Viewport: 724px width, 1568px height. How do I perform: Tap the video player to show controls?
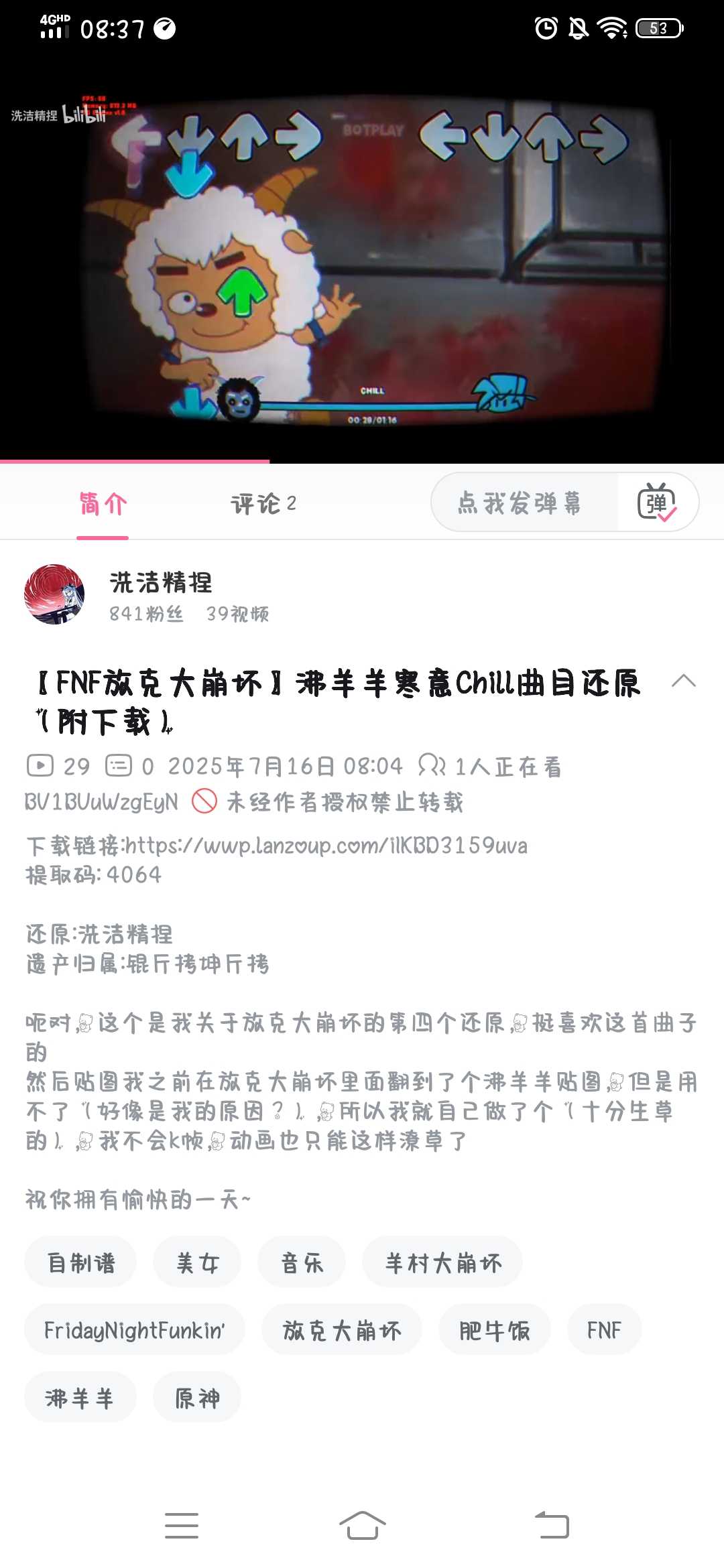(x=362, y=268)
